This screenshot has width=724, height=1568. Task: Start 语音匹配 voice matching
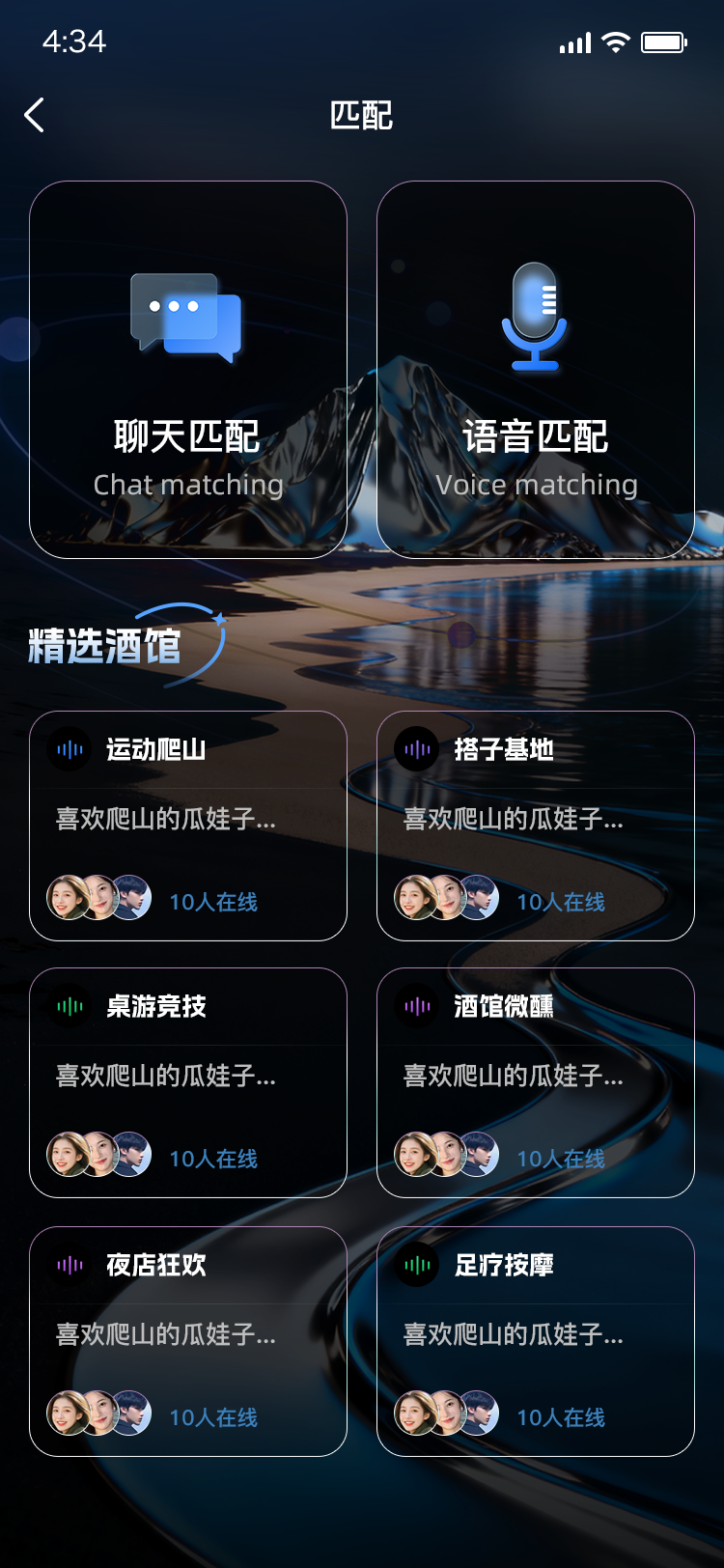[x=536, y=370]
